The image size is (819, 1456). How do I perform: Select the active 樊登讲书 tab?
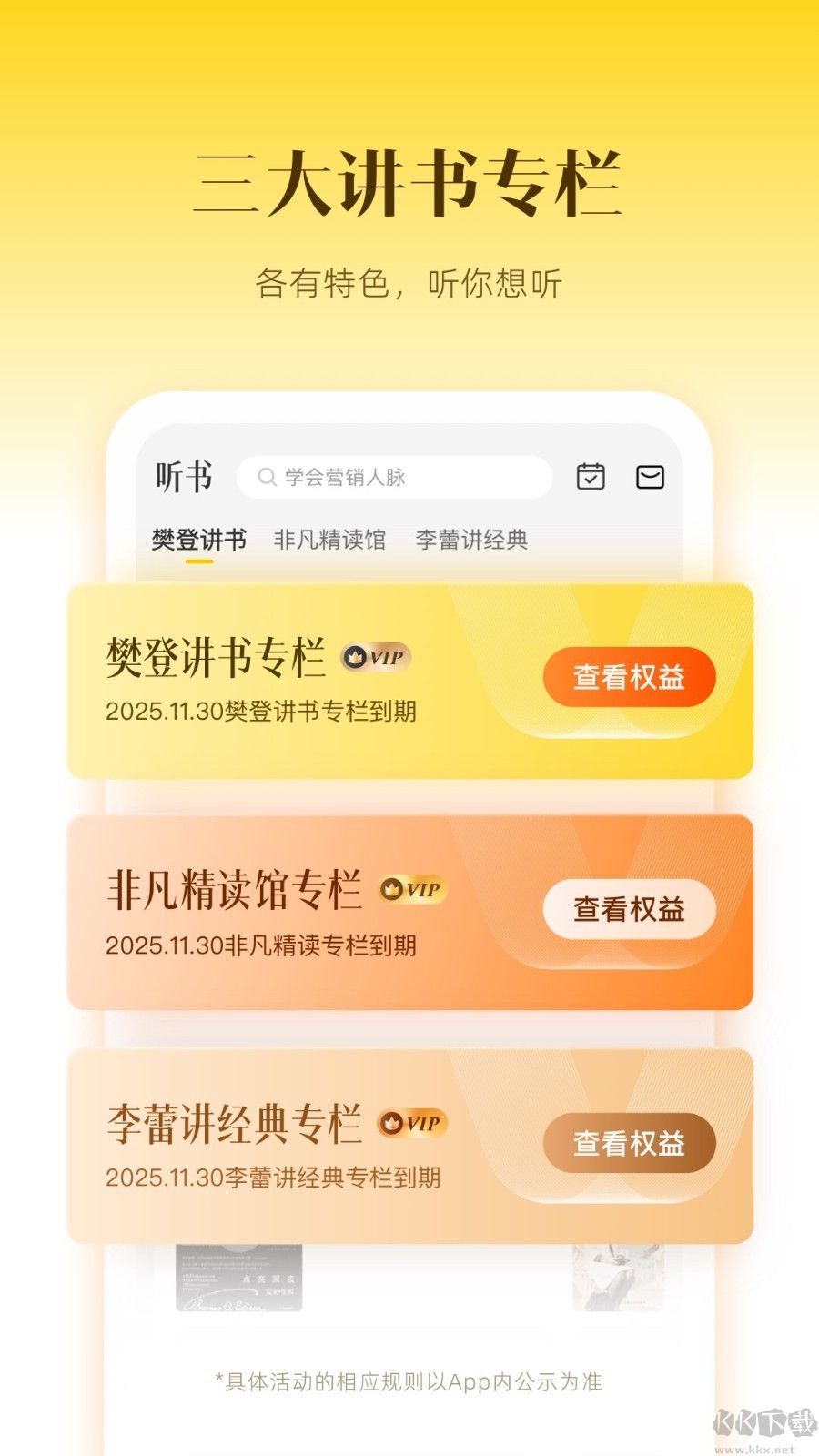199,540
